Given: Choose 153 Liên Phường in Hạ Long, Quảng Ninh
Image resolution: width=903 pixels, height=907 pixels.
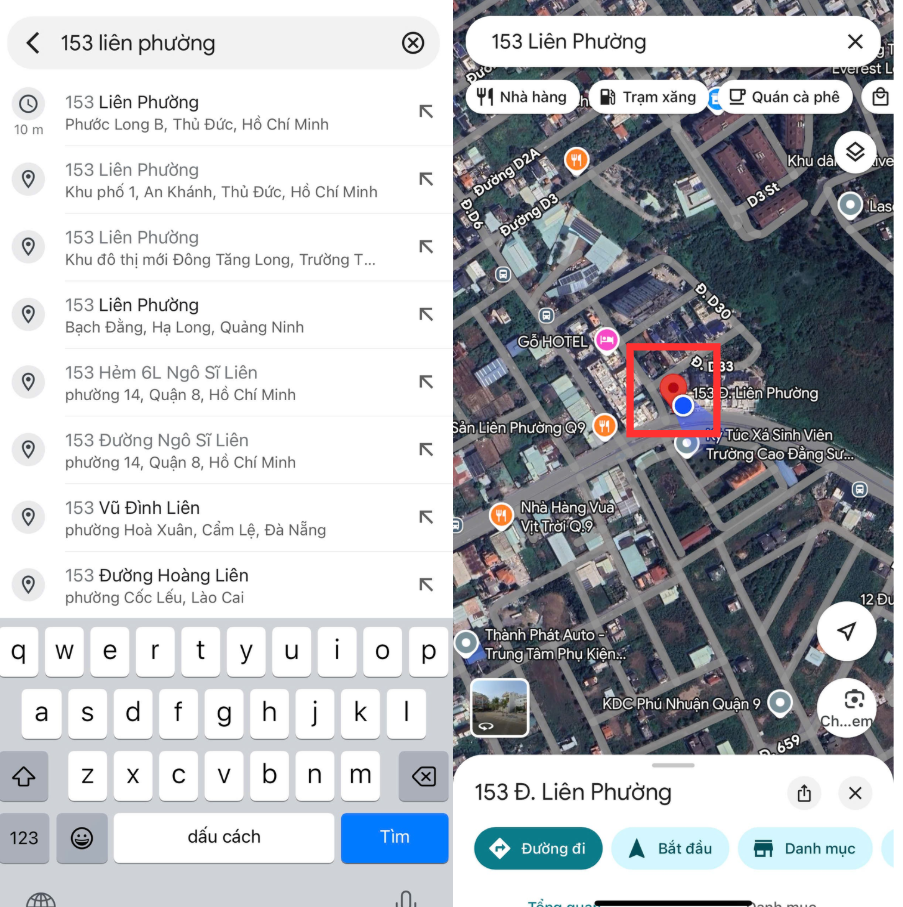Looking at the screenshot, I should [220, 315].
